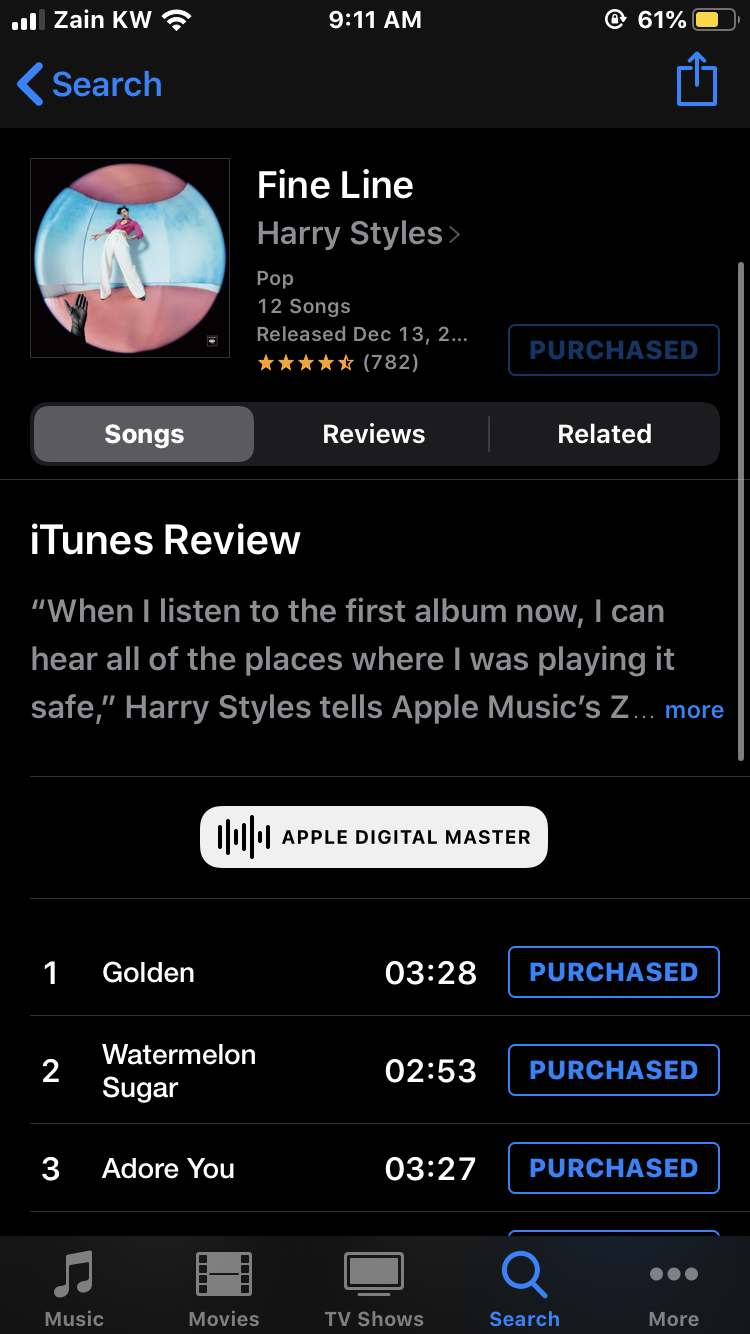Expand the iTunes Review with more

click(x=694, y=709)
